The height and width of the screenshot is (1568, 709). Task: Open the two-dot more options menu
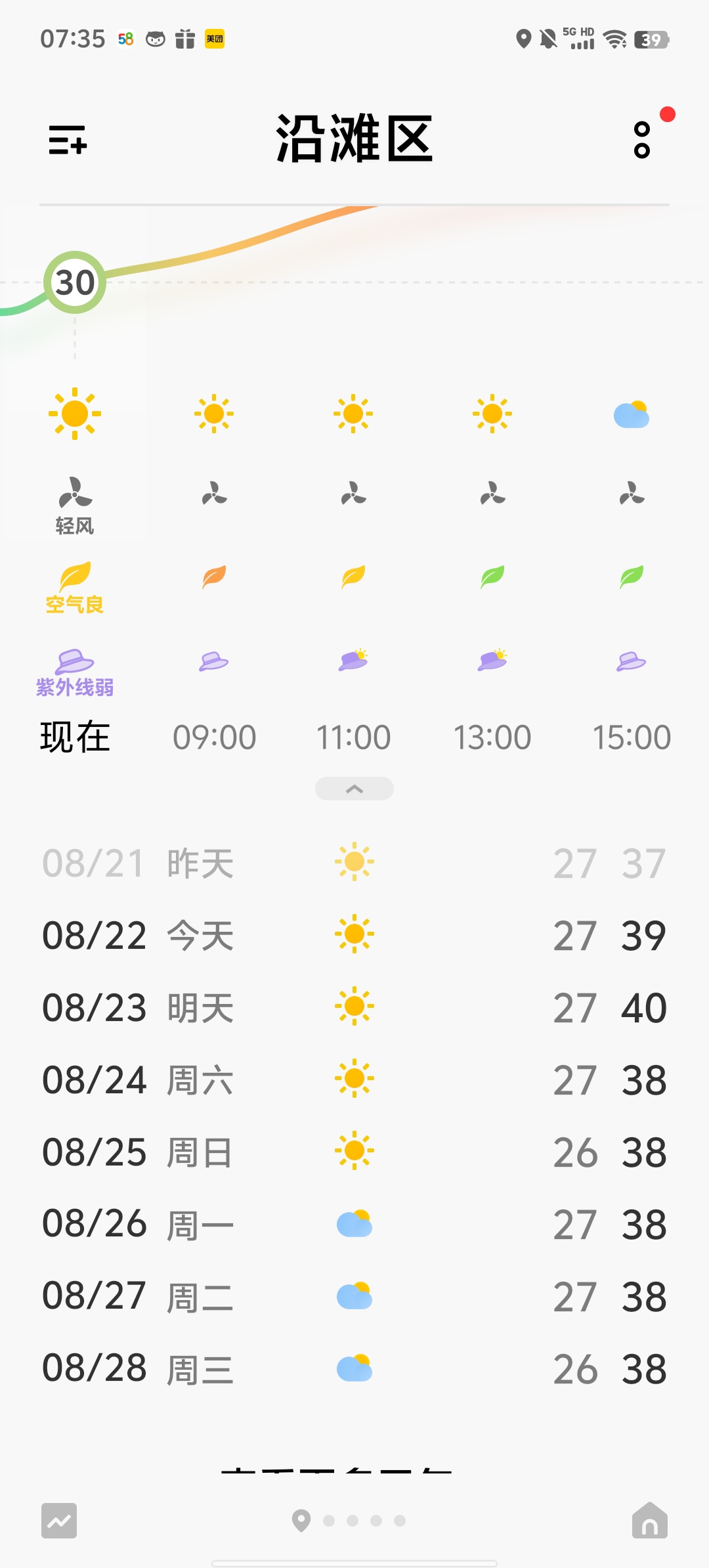pyautogui.click(x=642, y=140)
